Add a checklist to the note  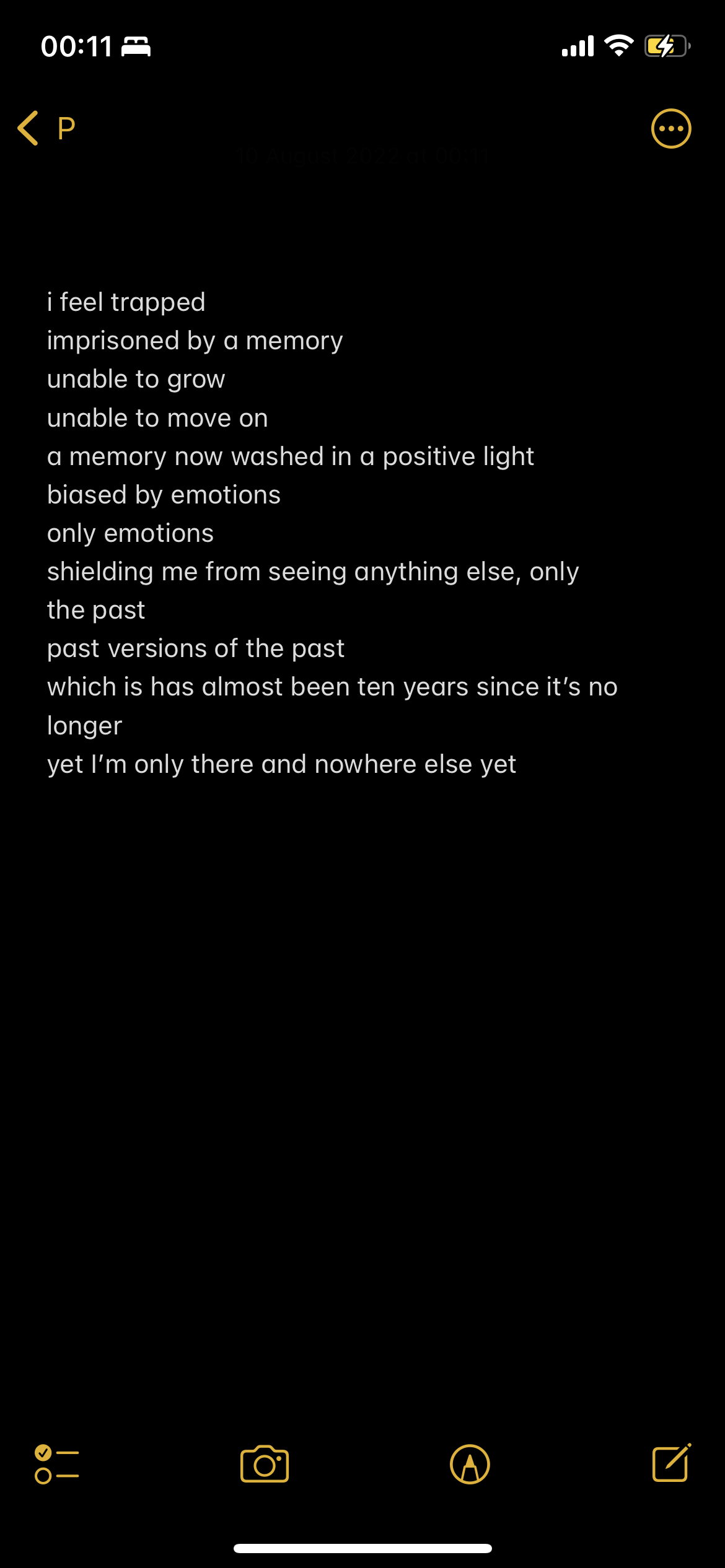pyautogui.click(x=56, y=1464)
